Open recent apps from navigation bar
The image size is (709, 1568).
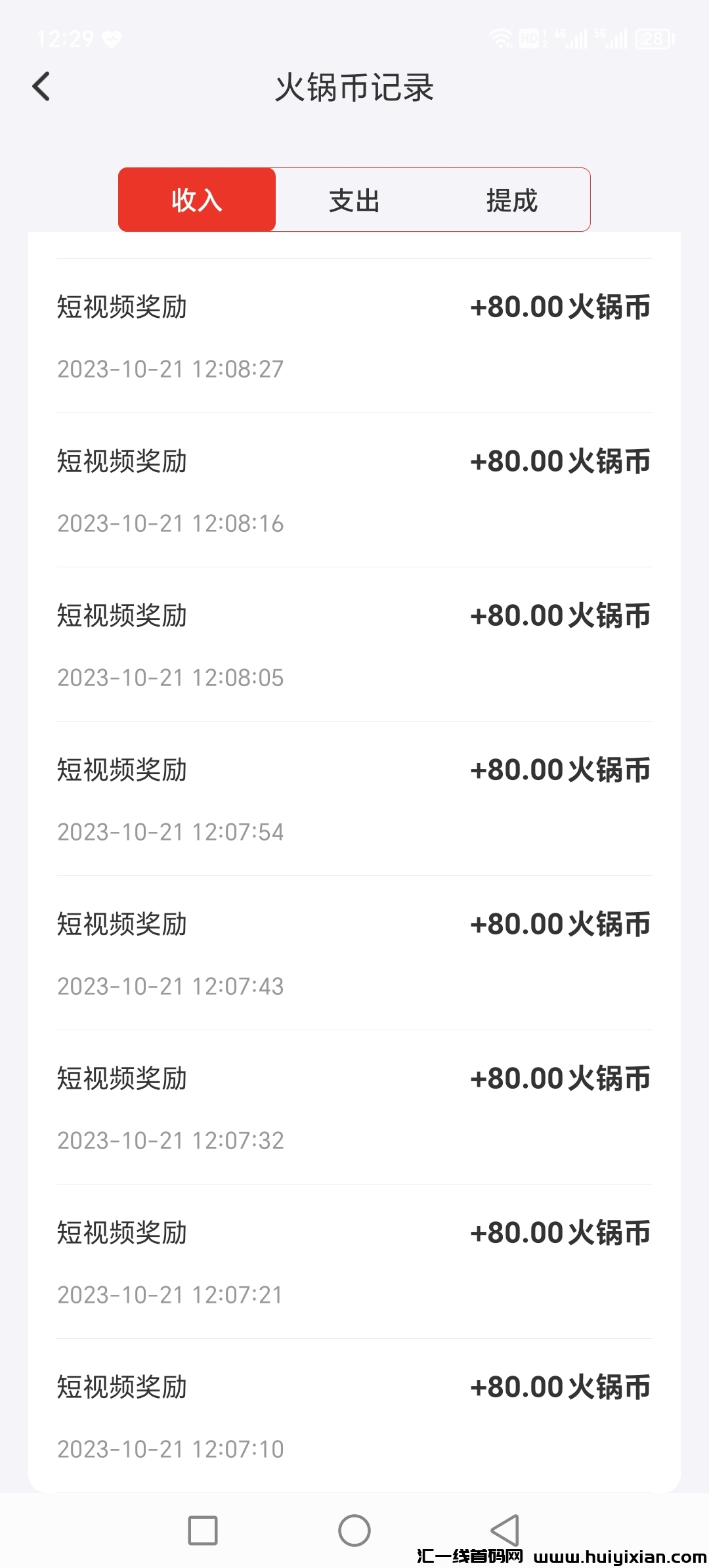[203, 1531]
